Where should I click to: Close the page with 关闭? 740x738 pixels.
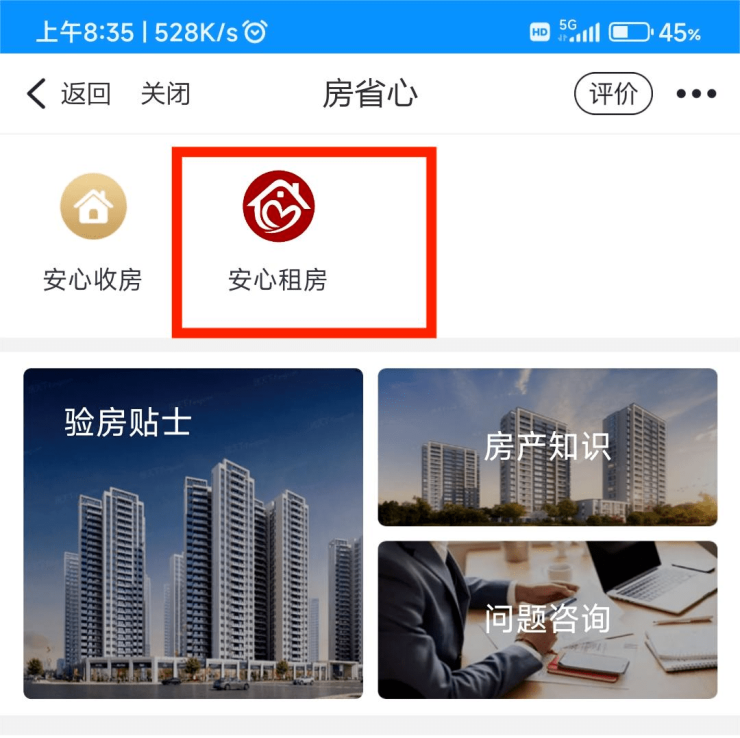point(165,94)
